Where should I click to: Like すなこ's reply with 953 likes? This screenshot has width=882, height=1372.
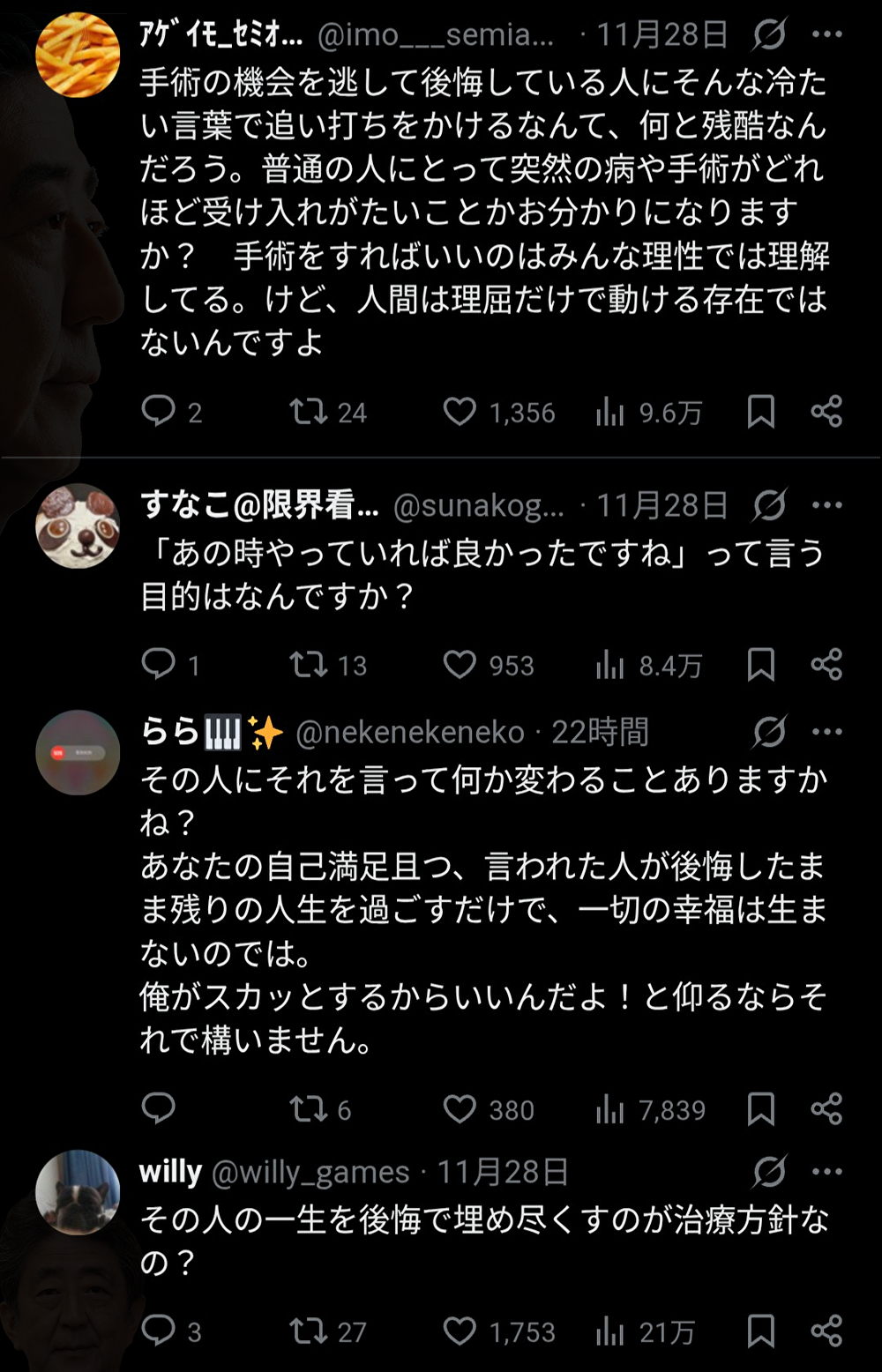click(x=460, y=664)
